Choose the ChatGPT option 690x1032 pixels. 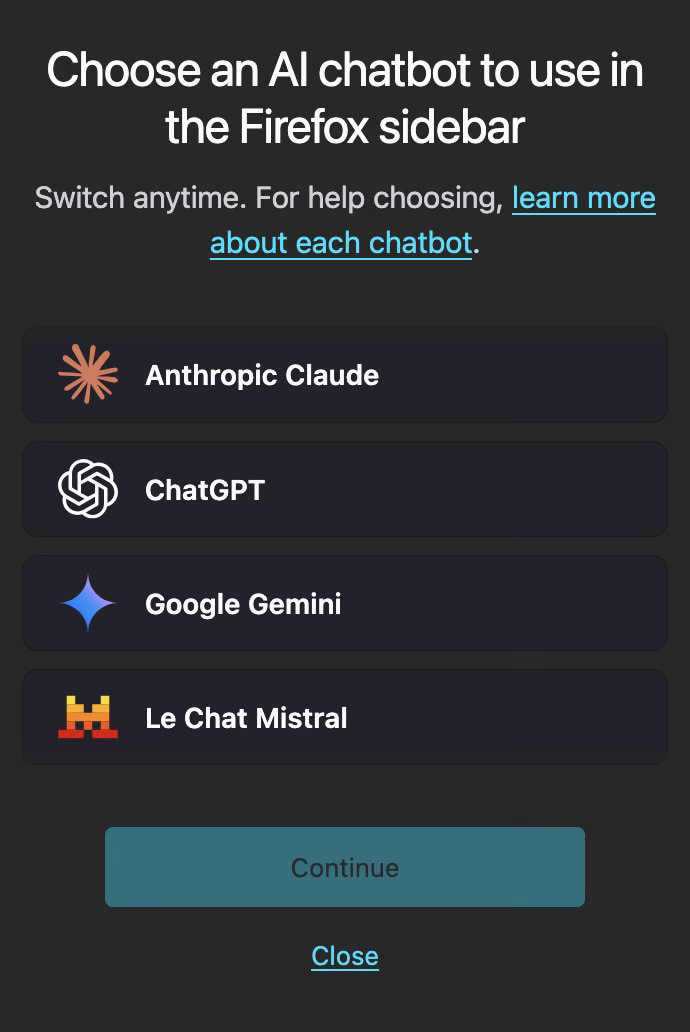tap(344, 489)
